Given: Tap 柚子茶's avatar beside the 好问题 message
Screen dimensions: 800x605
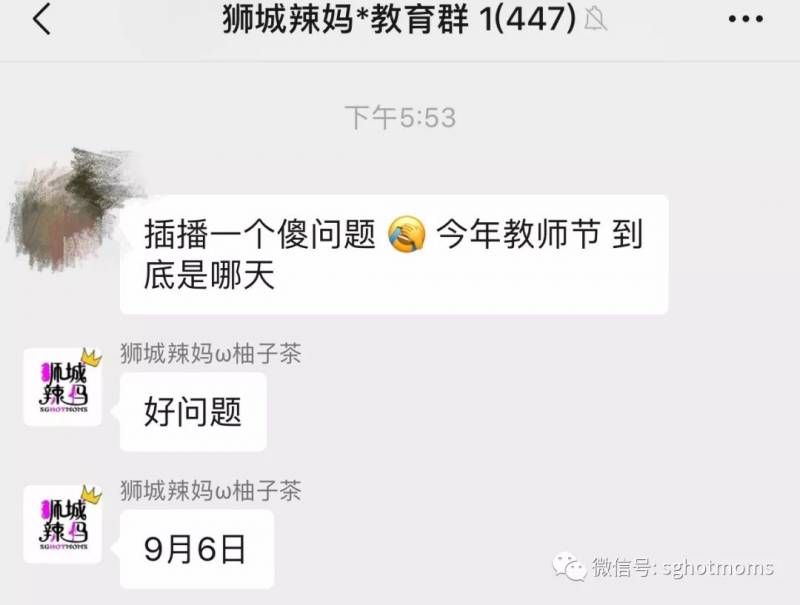Looking at the screenshot, I should pos(63,387).
